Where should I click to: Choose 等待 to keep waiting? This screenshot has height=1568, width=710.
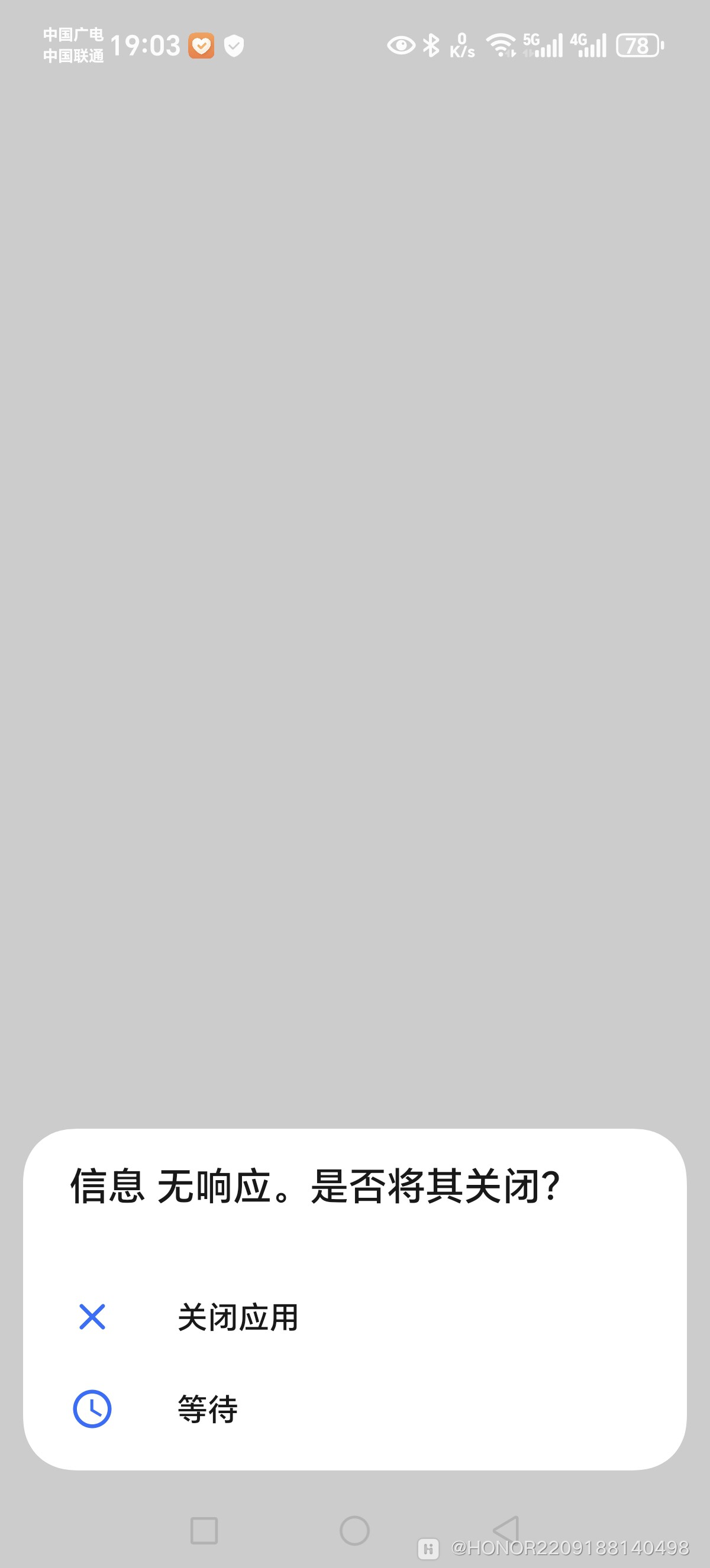coord(207,1409)
